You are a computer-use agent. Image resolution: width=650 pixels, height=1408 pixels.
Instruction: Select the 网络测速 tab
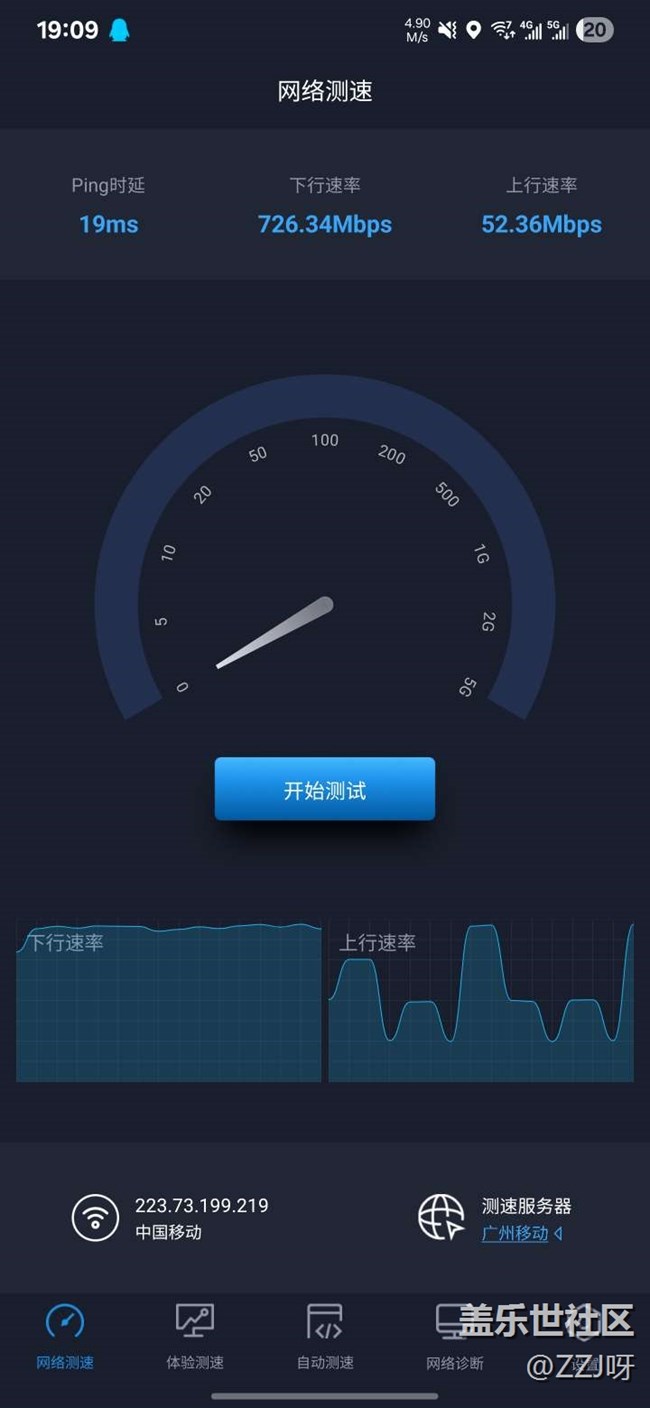pos(65,1336)
